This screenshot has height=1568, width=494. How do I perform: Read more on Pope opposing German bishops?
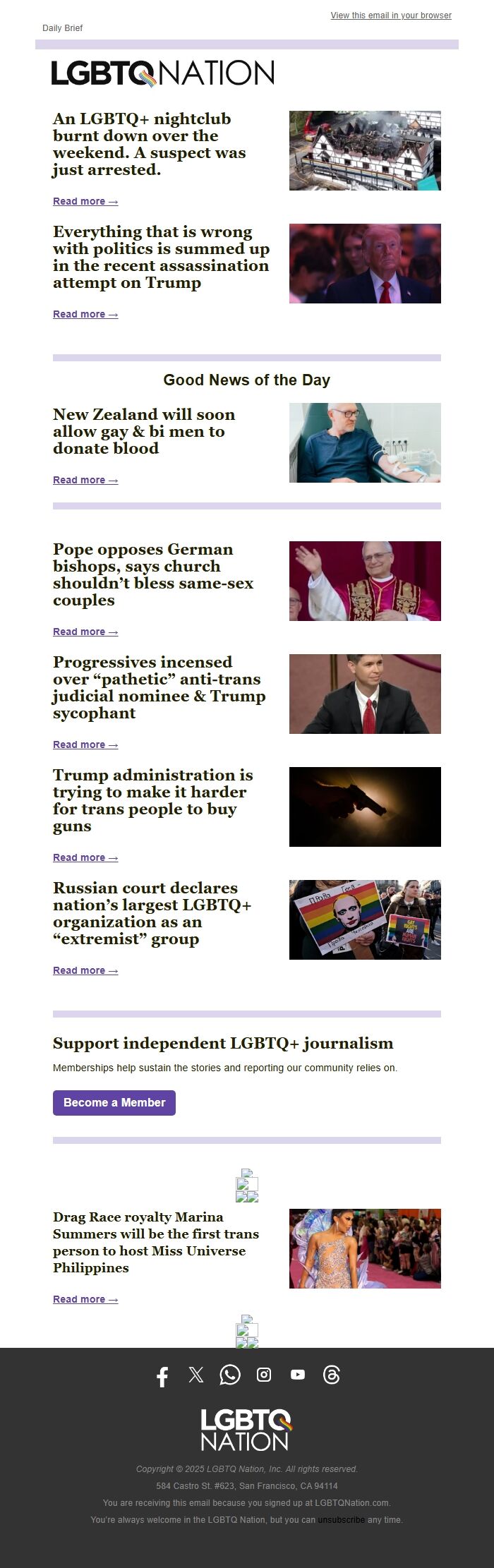[x=85, y=632]
